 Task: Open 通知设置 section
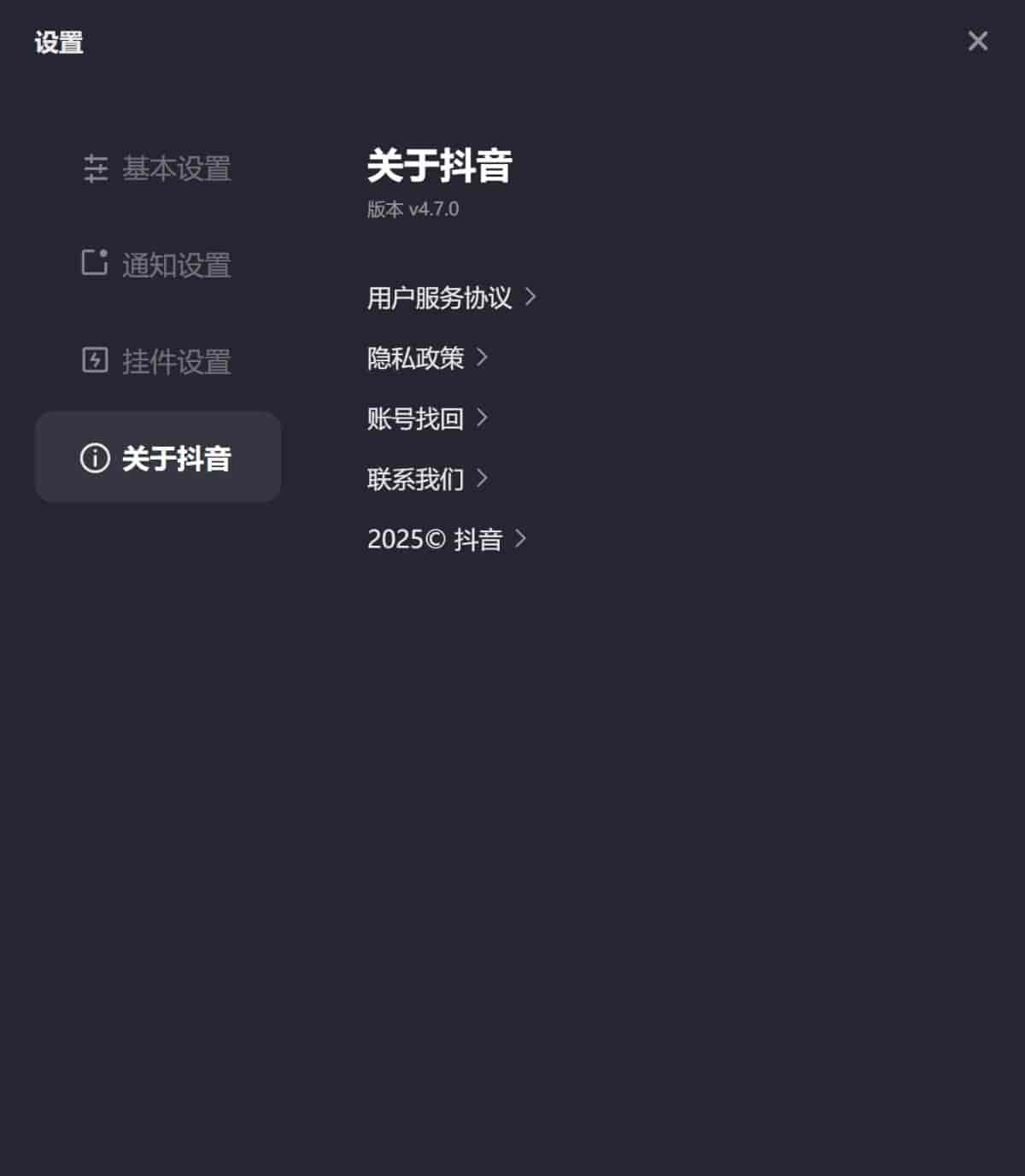158,265
